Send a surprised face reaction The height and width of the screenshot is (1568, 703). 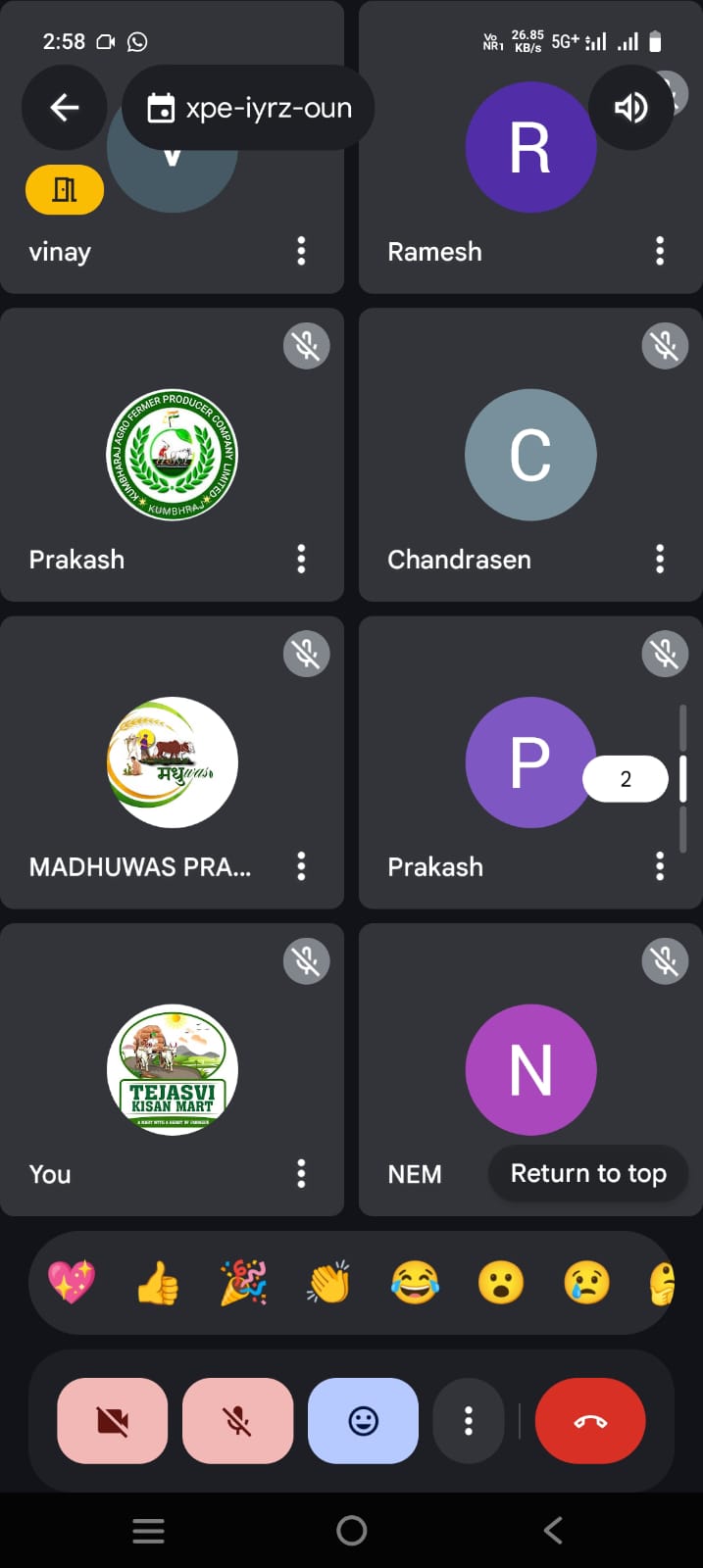(x=501, y=1282)
